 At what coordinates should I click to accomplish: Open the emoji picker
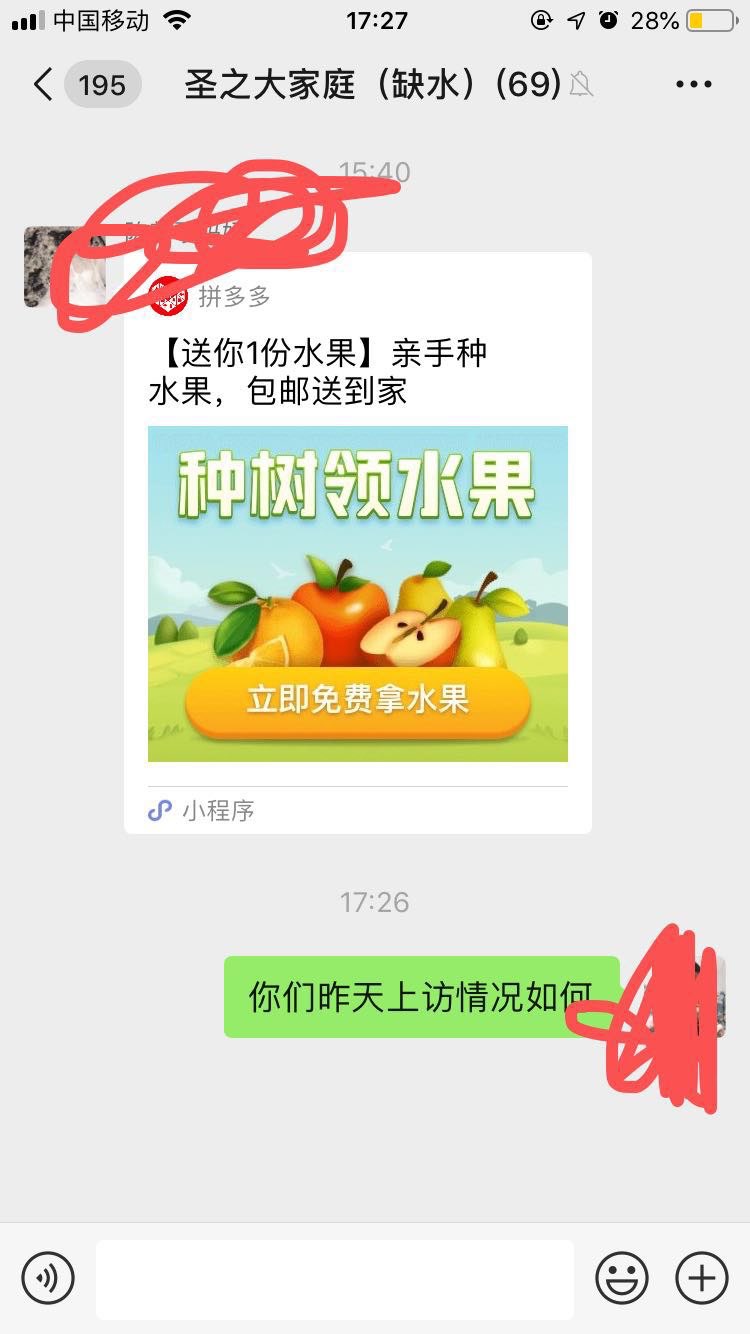(x=622, y=1277)
